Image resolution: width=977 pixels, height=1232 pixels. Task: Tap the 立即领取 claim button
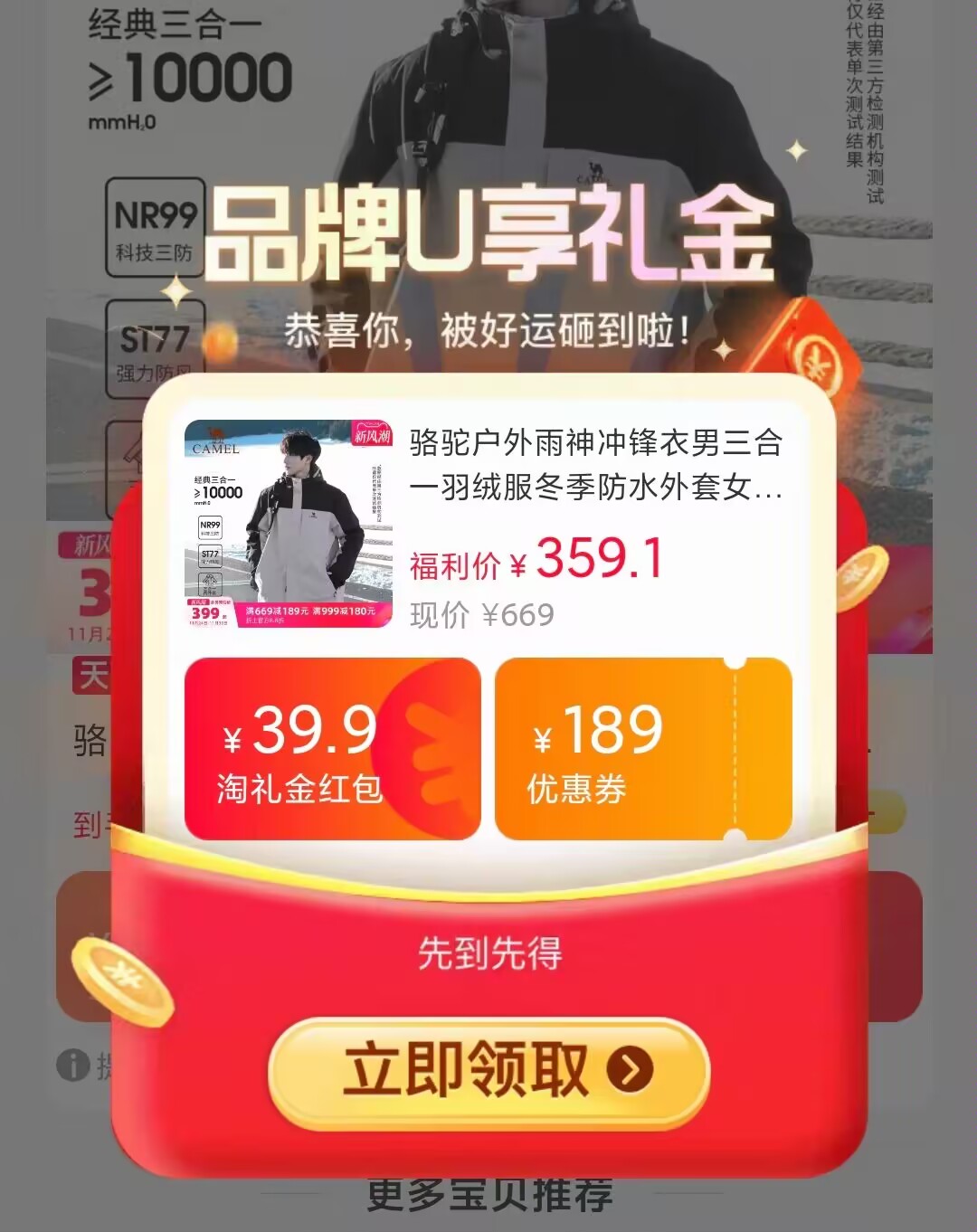pyautogui.click(x=488, y=1071)
